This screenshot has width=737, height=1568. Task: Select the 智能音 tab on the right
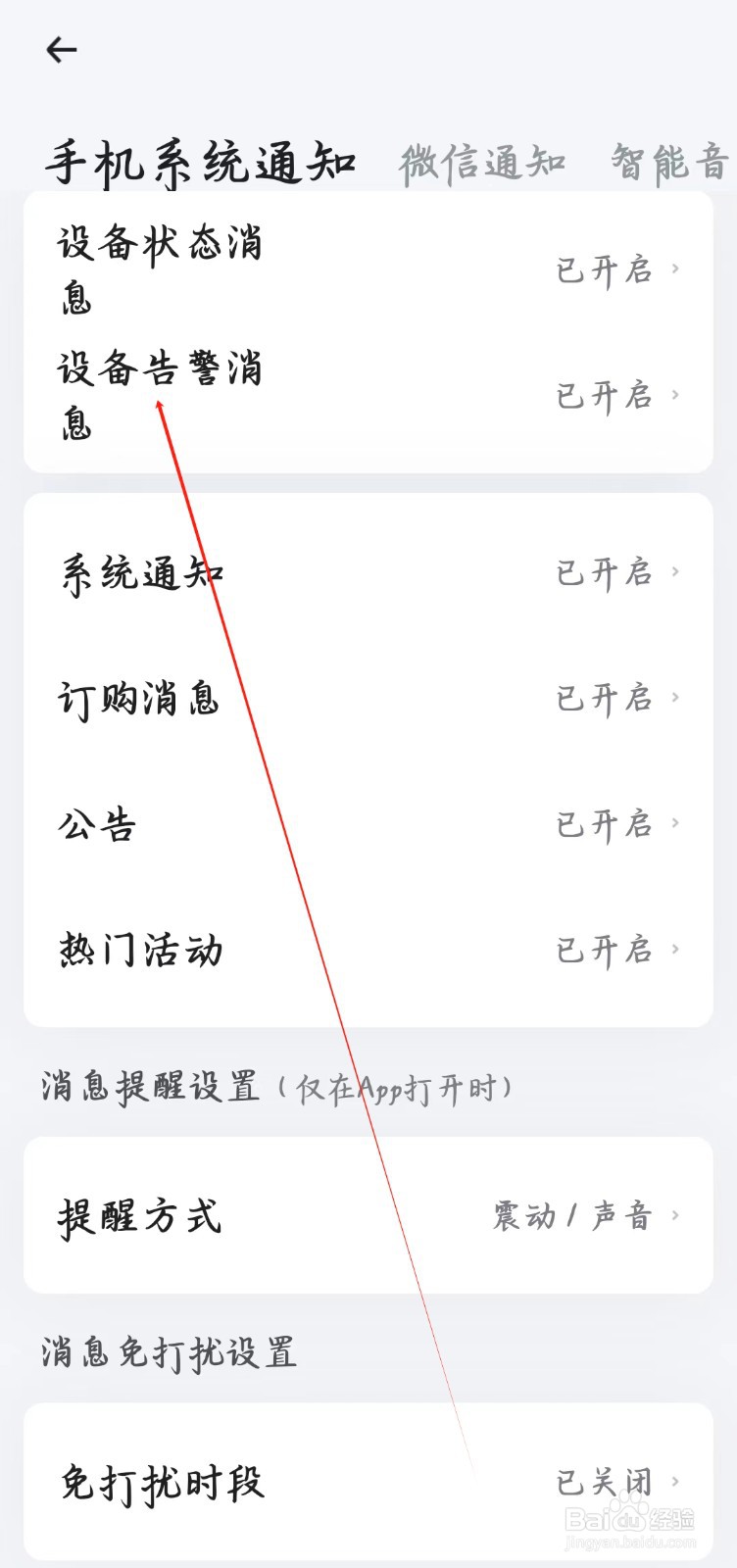click(x=669, y=160)
